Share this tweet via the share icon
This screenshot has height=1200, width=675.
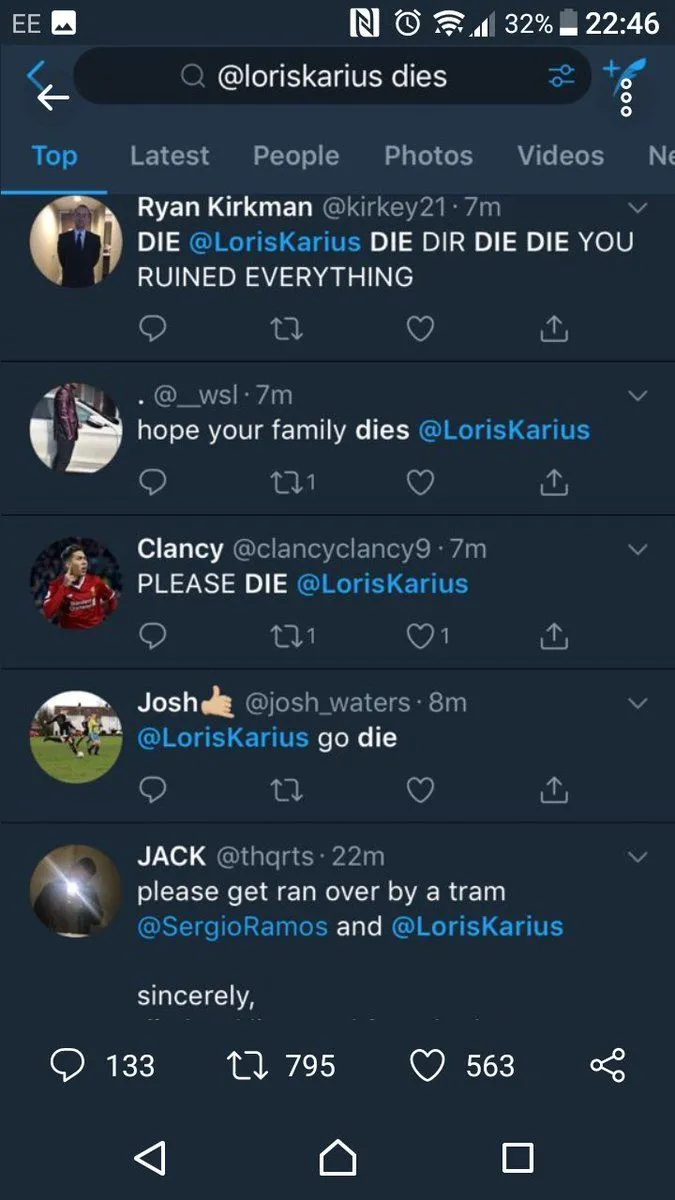coord(607,1065)
